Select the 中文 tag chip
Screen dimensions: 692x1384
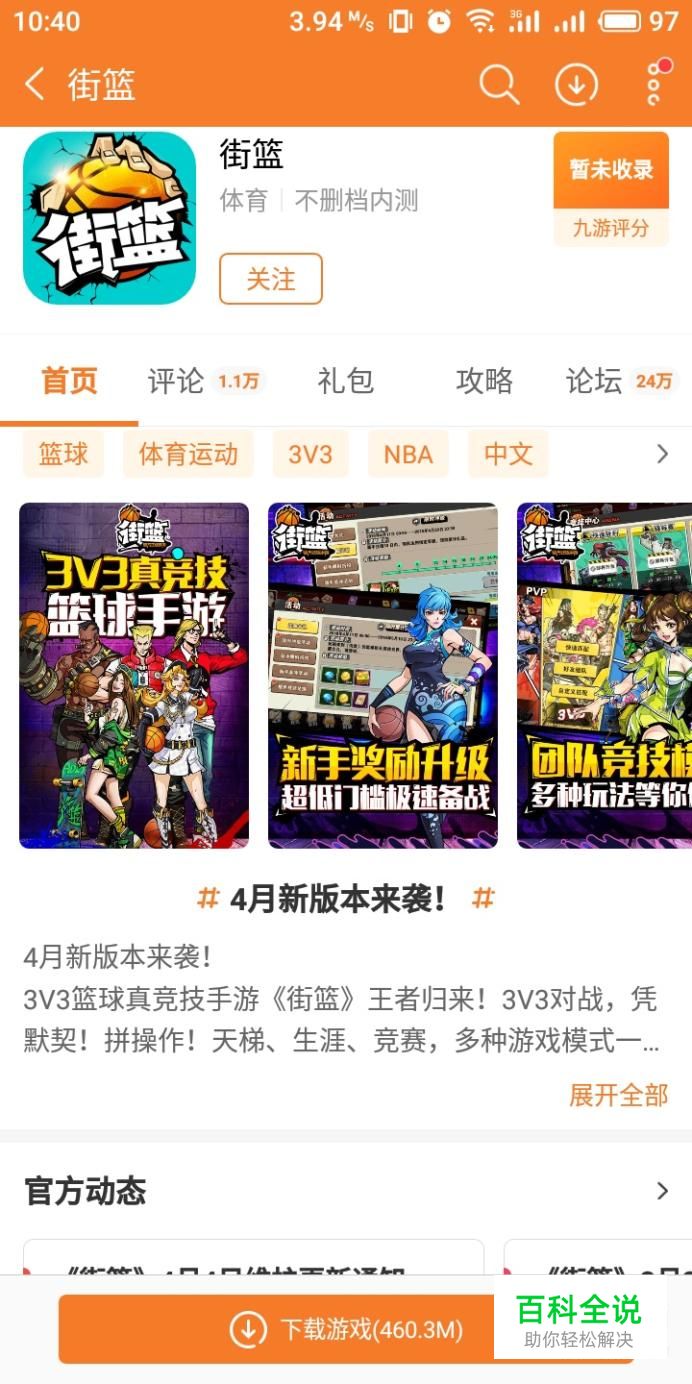(x=508, y=454)
